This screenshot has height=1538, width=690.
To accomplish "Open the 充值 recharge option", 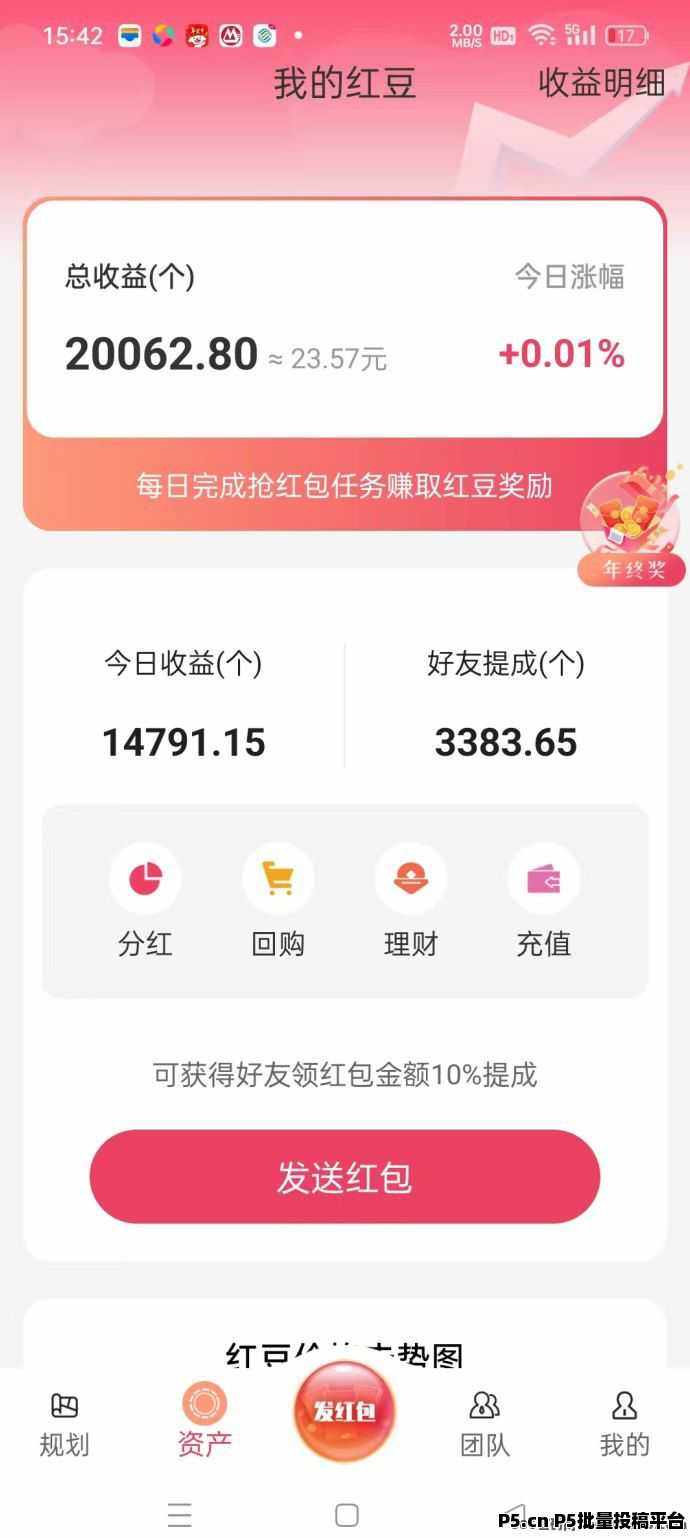I will (544, 901).
